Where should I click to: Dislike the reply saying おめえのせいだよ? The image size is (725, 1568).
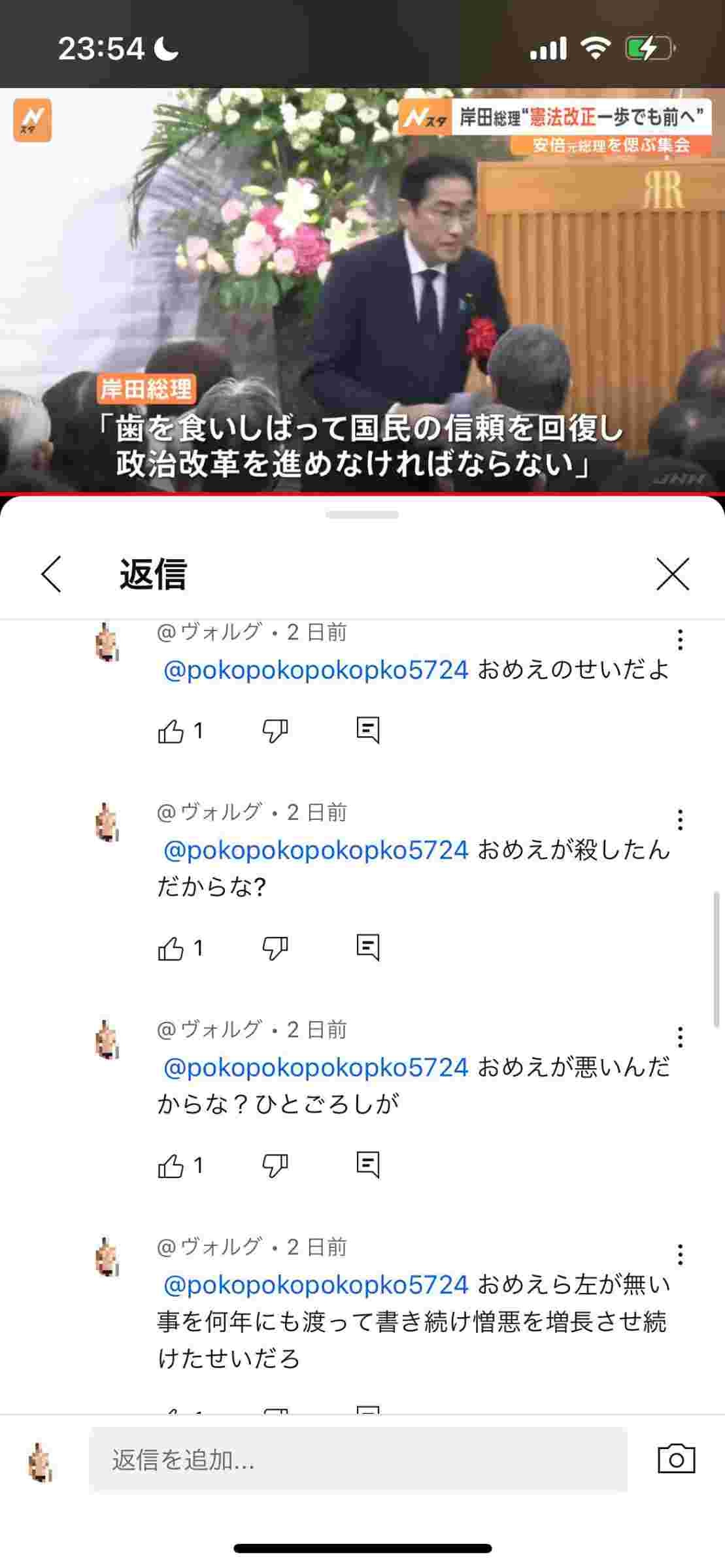275,731
